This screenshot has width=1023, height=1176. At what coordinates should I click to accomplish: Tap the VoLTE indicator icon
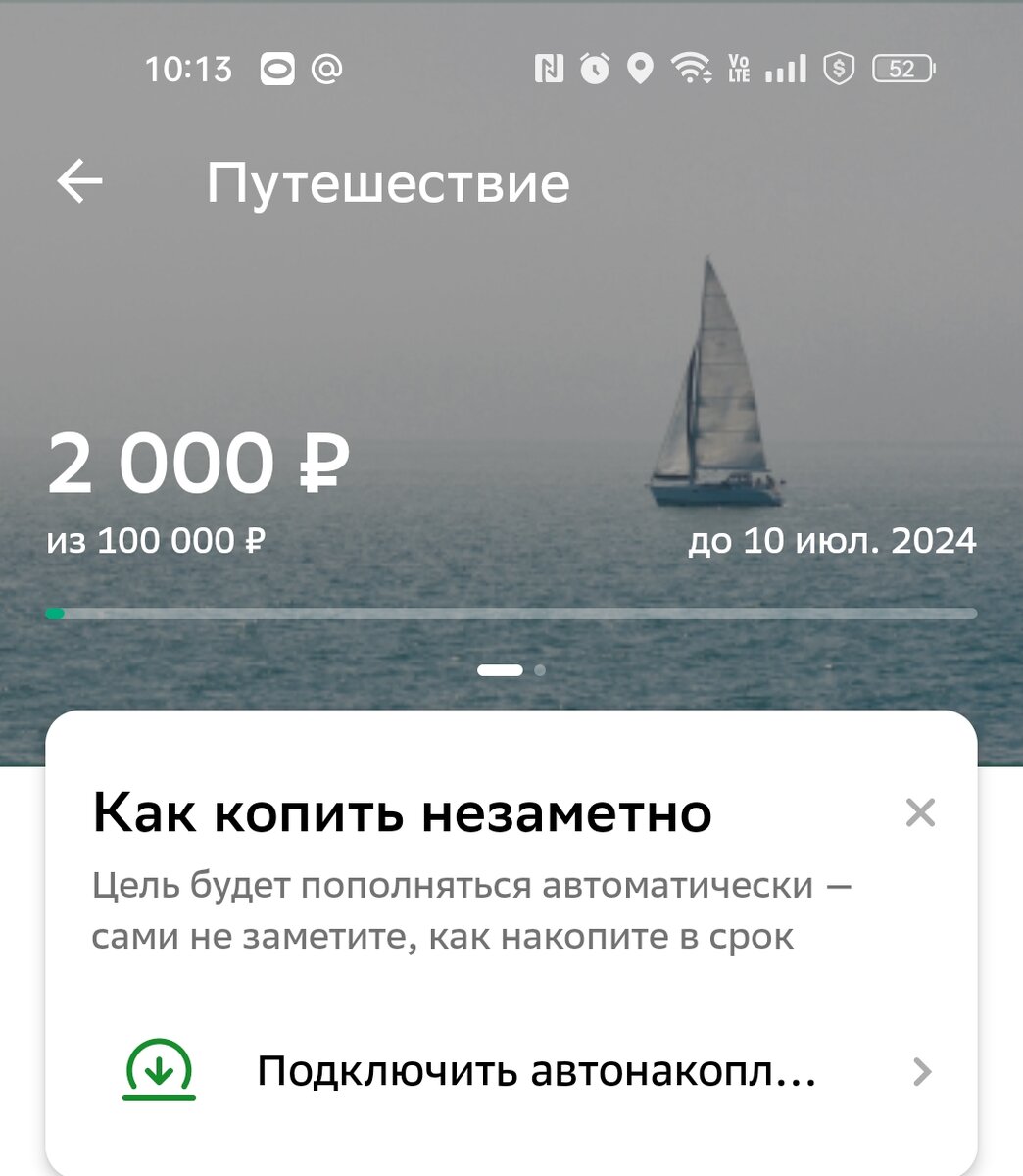point(742,67)
